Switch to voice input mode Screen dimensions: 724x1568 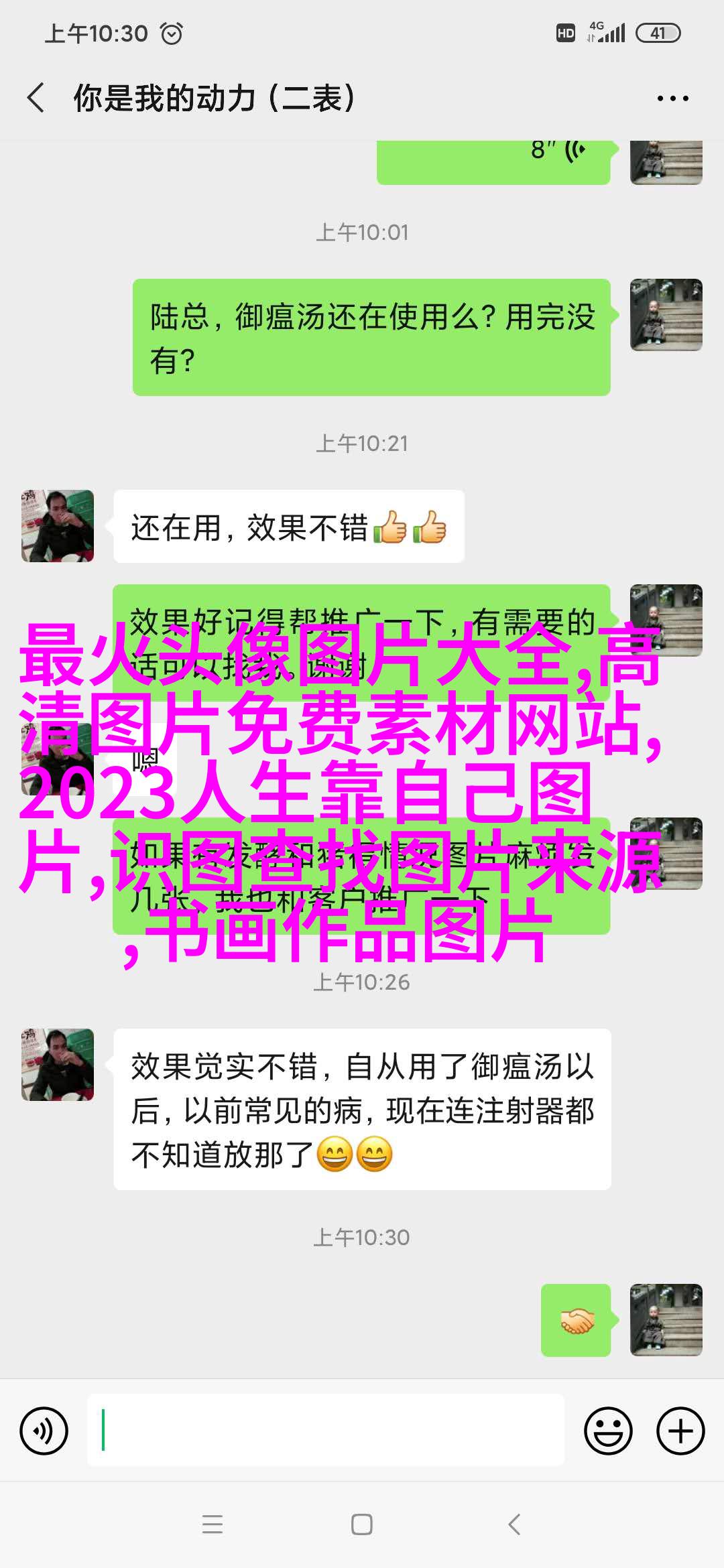44,1431
